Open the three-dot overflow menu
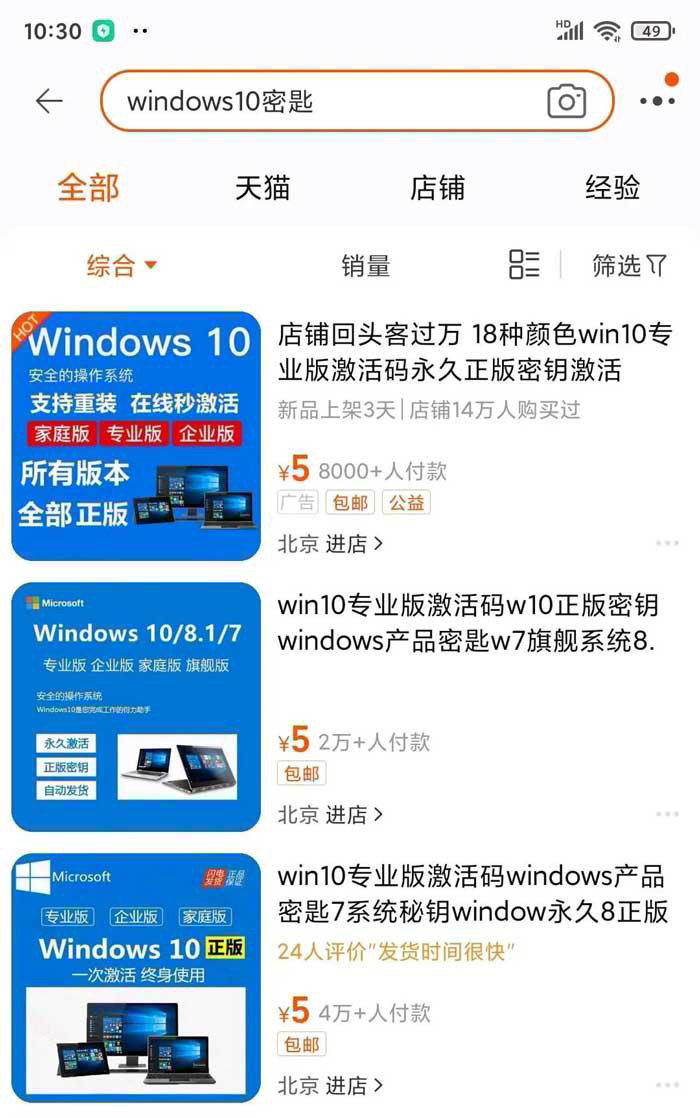The image size is (700, 1118). click(657, 100)
